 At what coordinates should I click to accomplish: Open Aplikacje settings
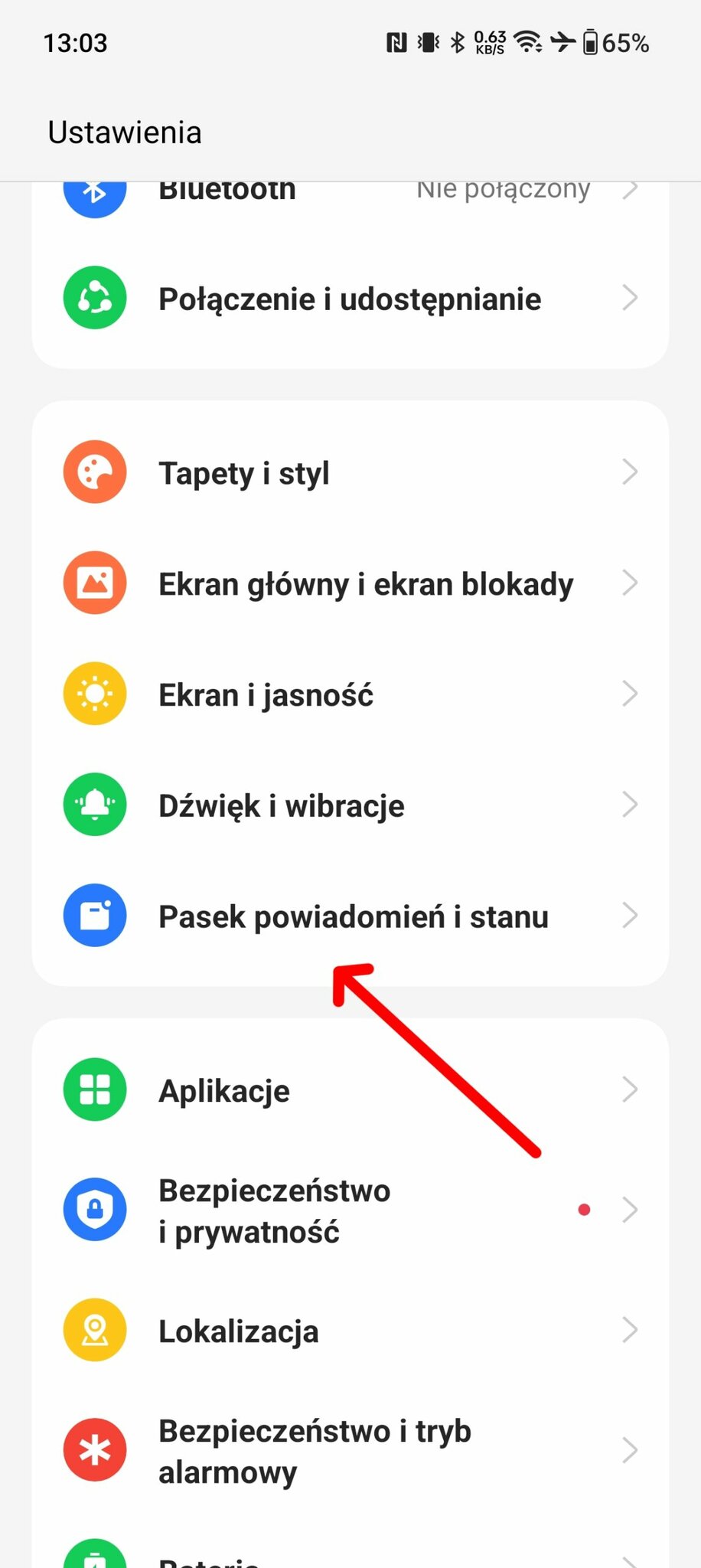click(350, 1090)
